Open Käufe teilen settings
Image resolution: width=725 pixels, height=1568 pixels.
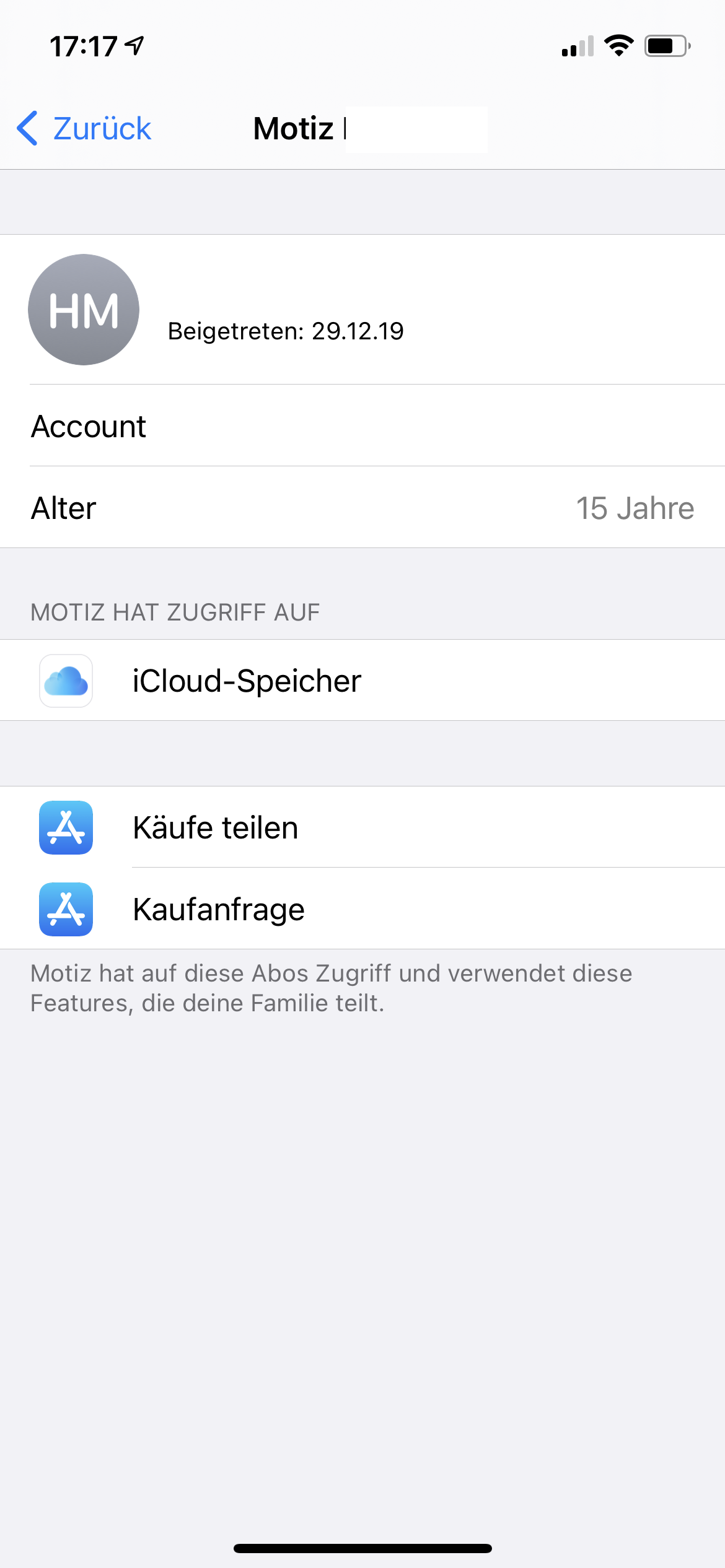tap(362, 828)
